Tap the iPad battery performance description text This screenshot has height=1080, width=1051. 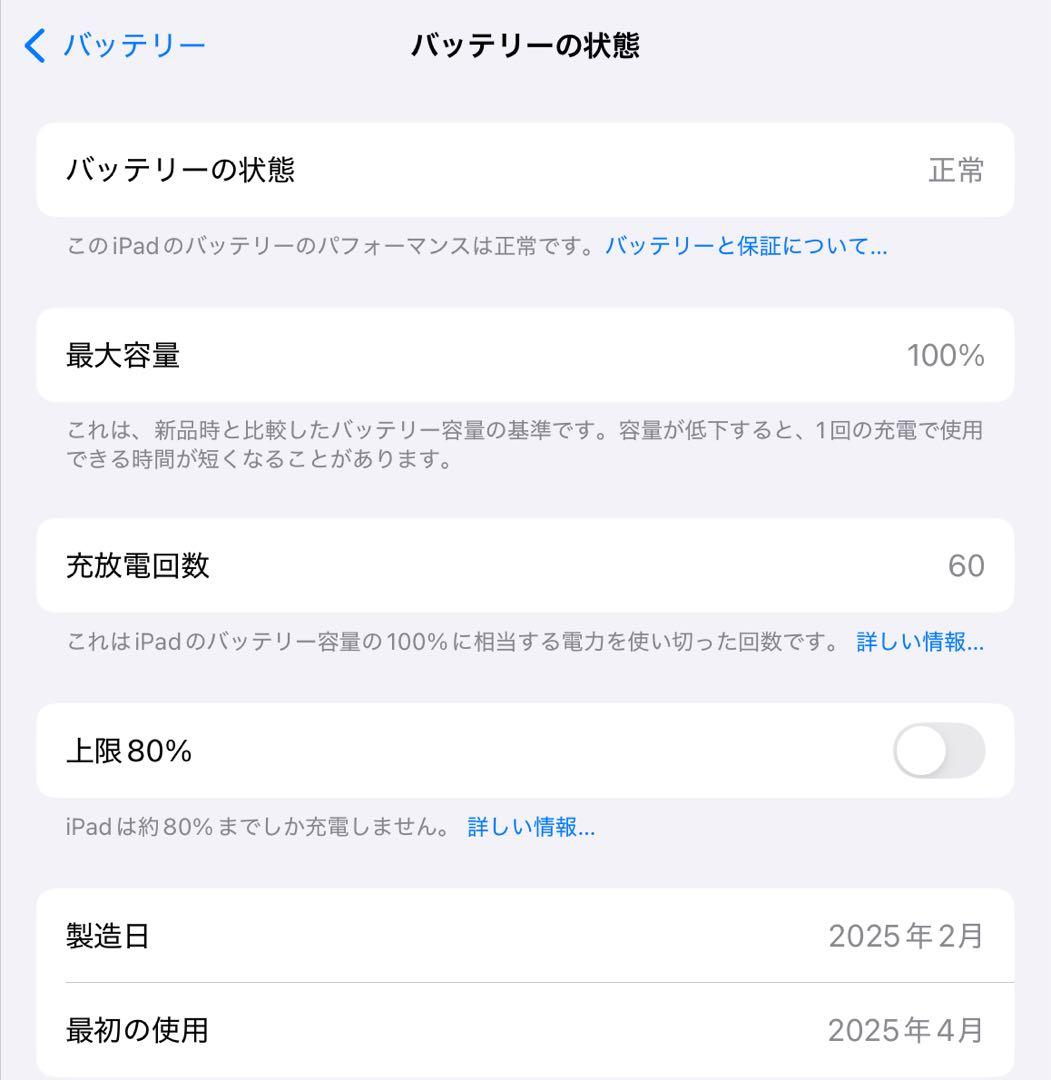click(330, 247)
